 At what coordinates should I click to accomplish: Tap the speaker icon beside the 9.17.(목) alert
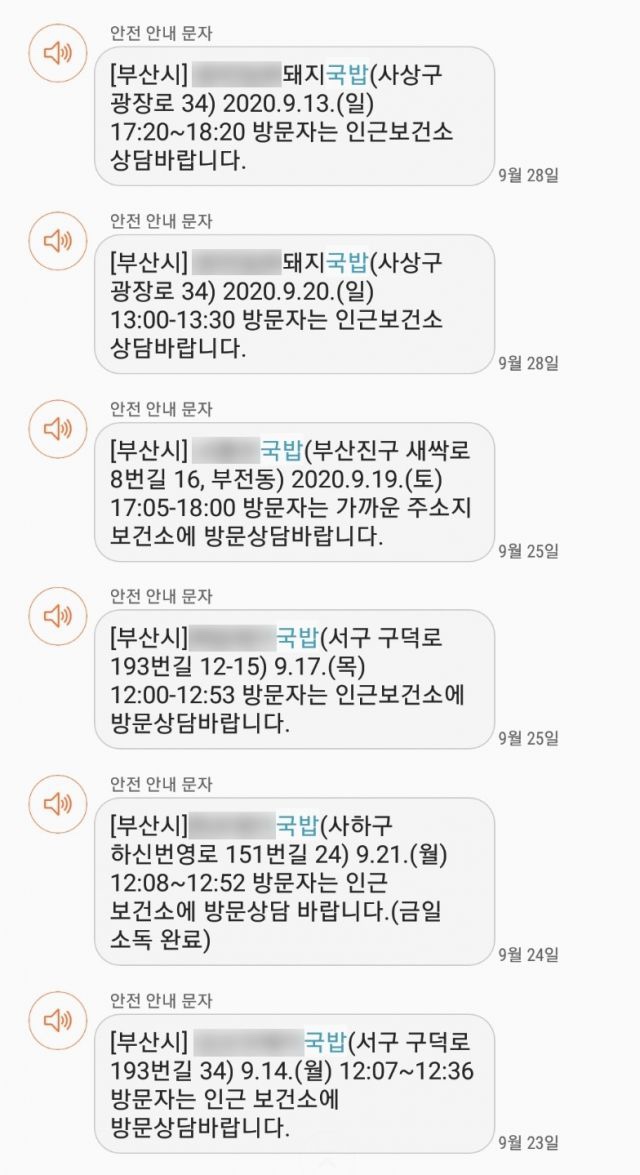coord(58,616)
